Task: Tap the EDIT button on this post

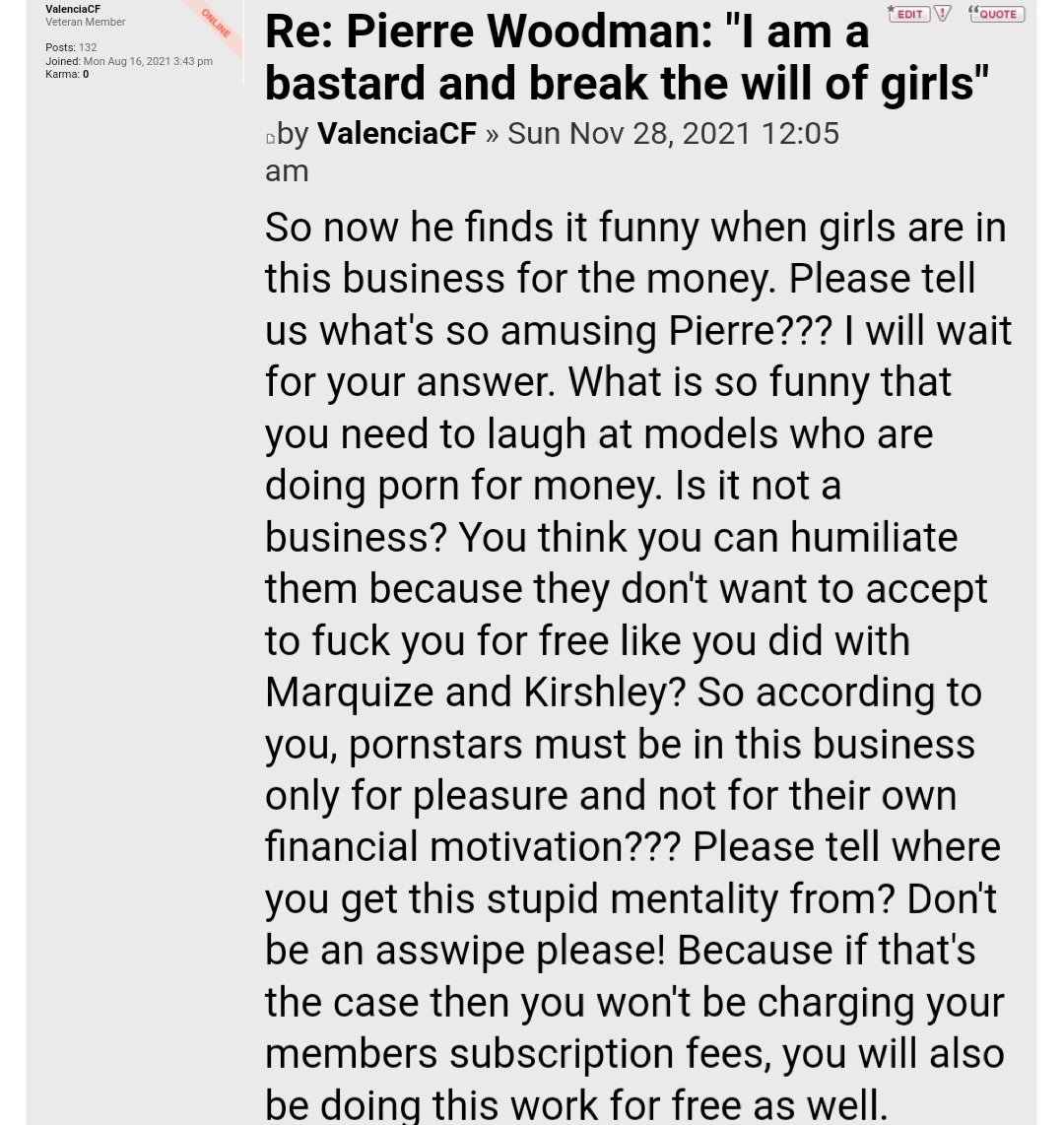Action: [x=908, y=14]
